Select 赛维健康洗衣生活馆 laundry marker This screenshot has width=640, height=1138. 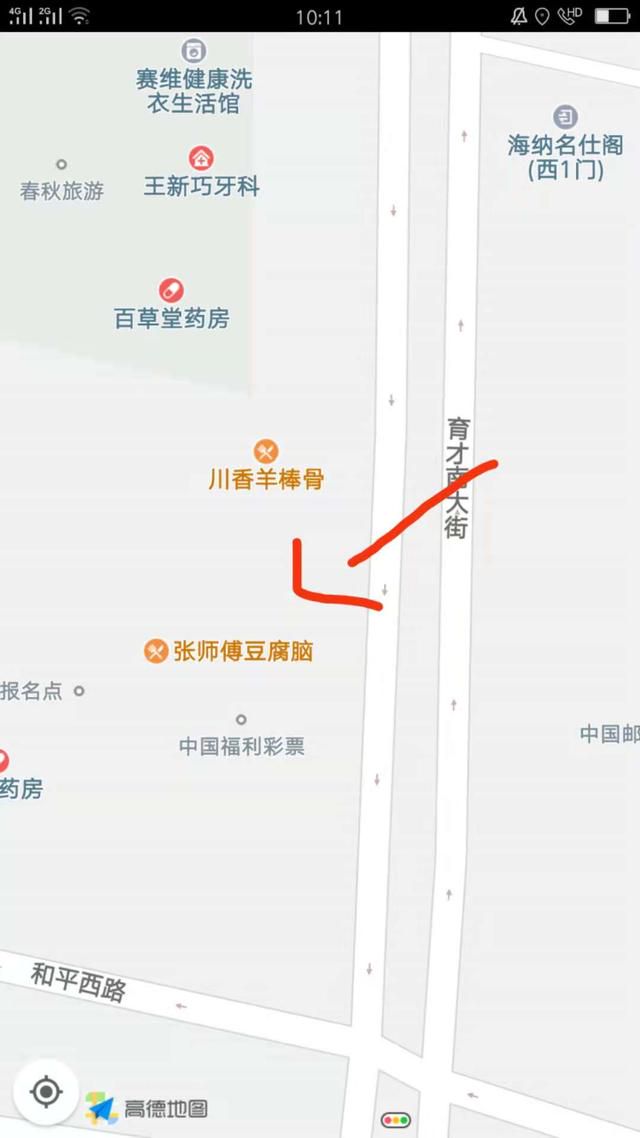[194, 51]
